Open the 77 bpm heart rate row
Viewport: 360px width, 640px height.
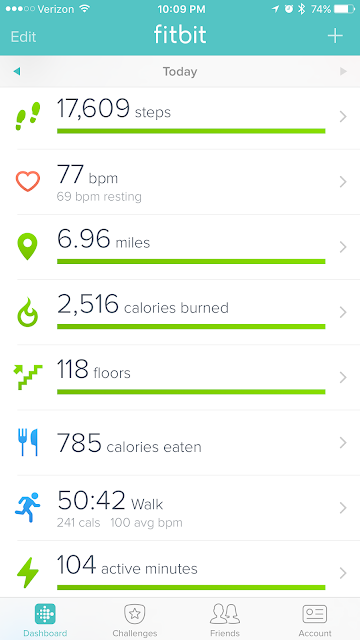click(x=180, y=182)
